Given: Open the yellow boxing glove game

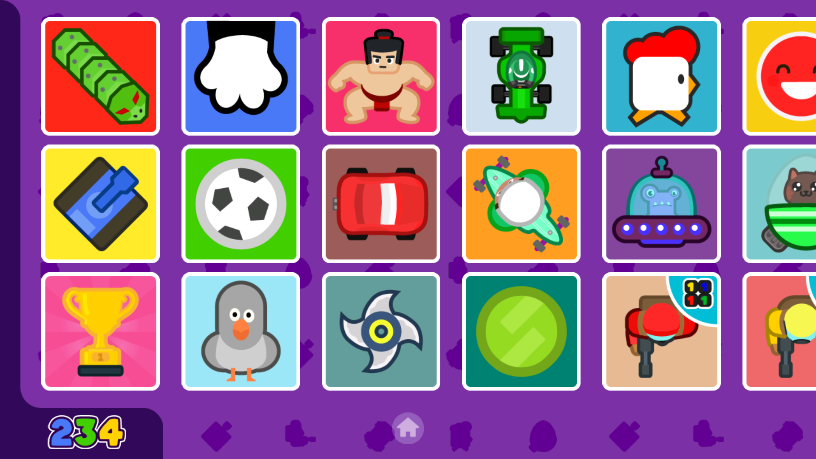Looking at the screenshot, I should [780, 331].
